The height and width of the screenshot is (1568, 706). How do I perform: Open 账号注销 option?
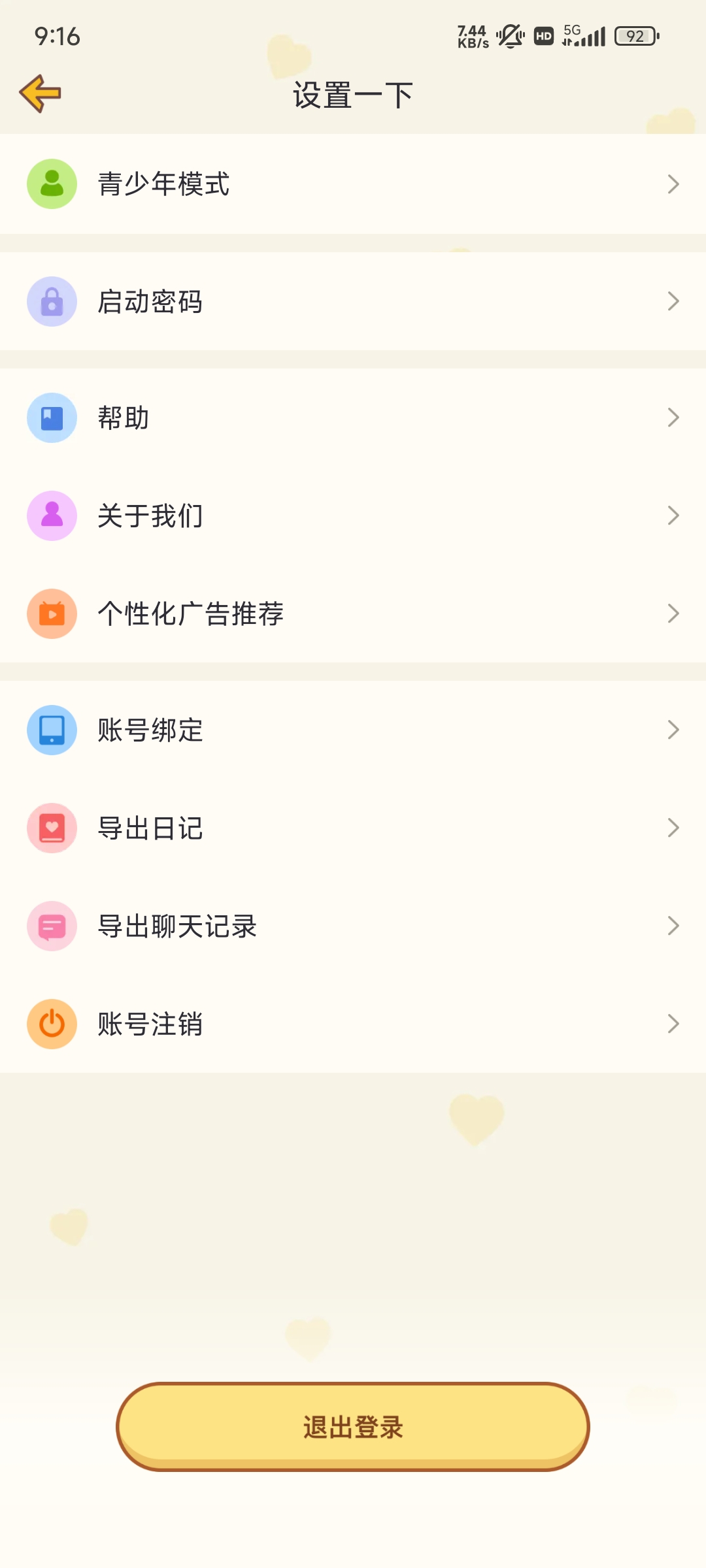(353, 1024)
